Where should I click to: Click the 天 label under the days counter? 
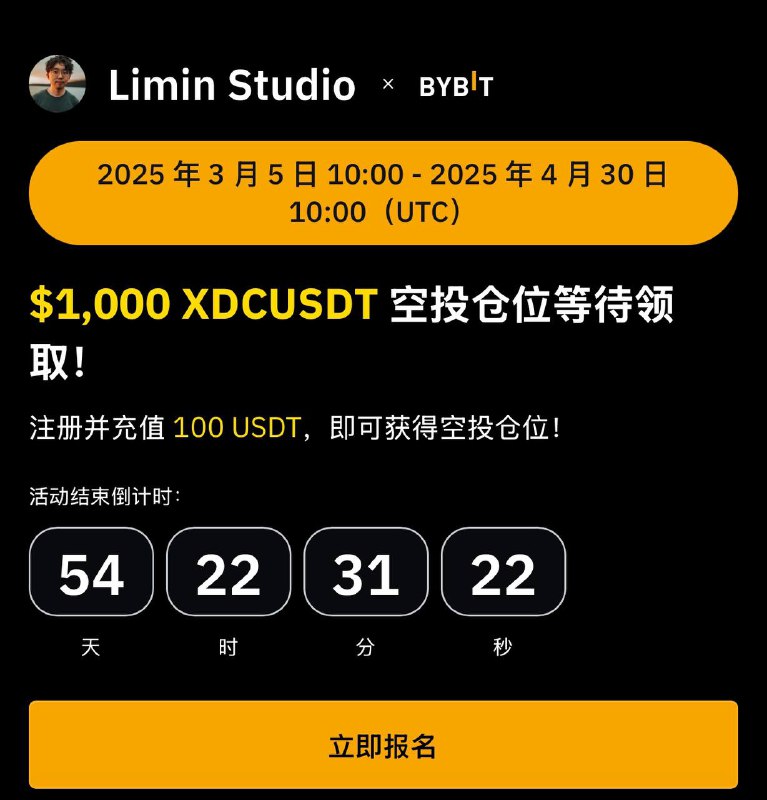tap(91, 647)
